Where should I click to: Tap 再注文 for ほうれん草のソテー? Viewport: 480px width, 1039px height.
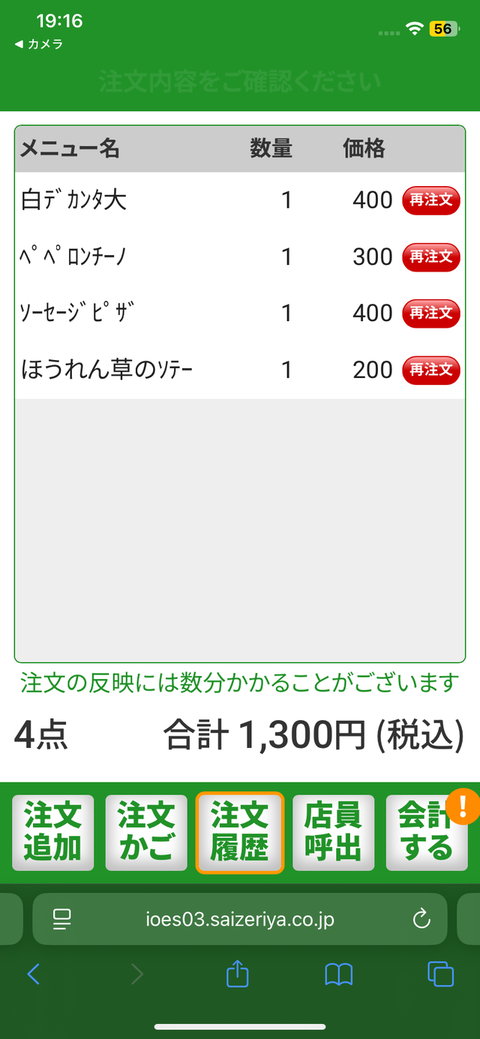pos(431,370)
